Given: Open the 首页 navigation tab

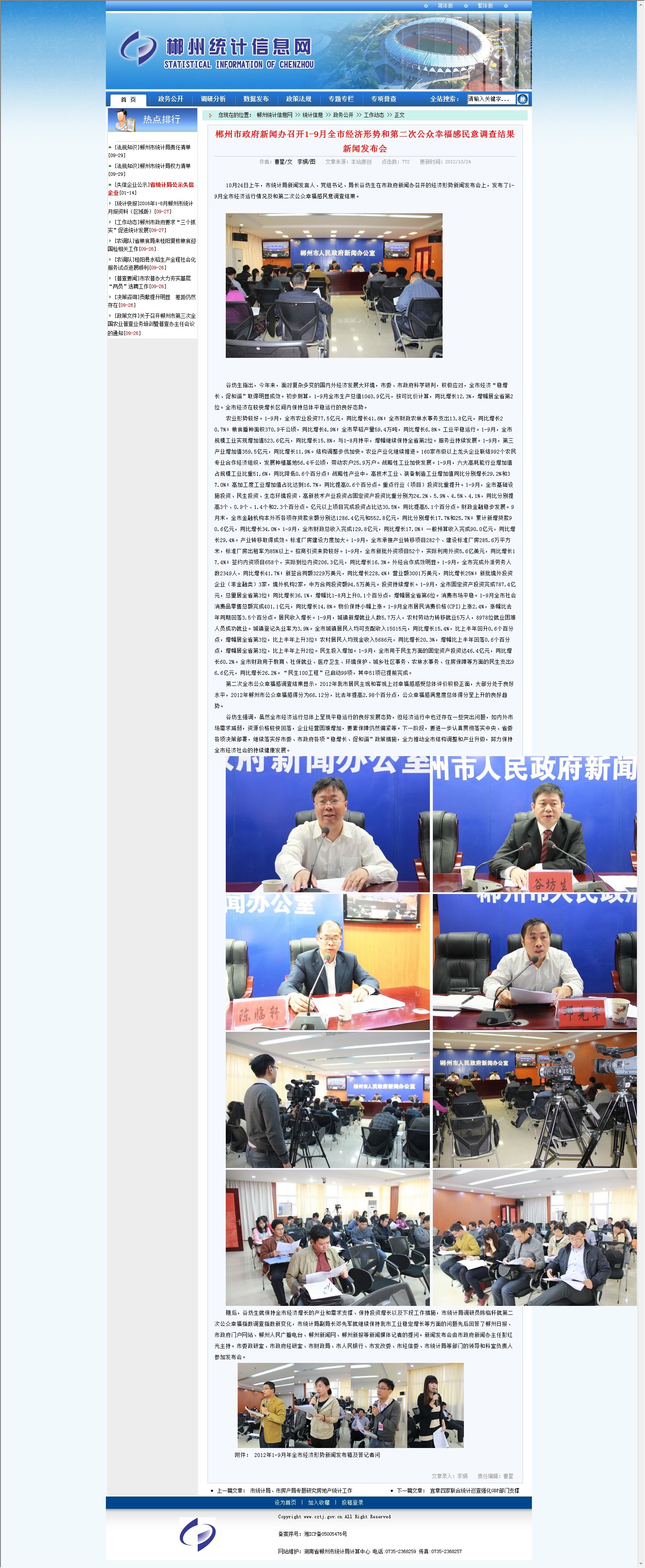Looking at the screenshot, I should pyautogui.click(x=128, y=99).
